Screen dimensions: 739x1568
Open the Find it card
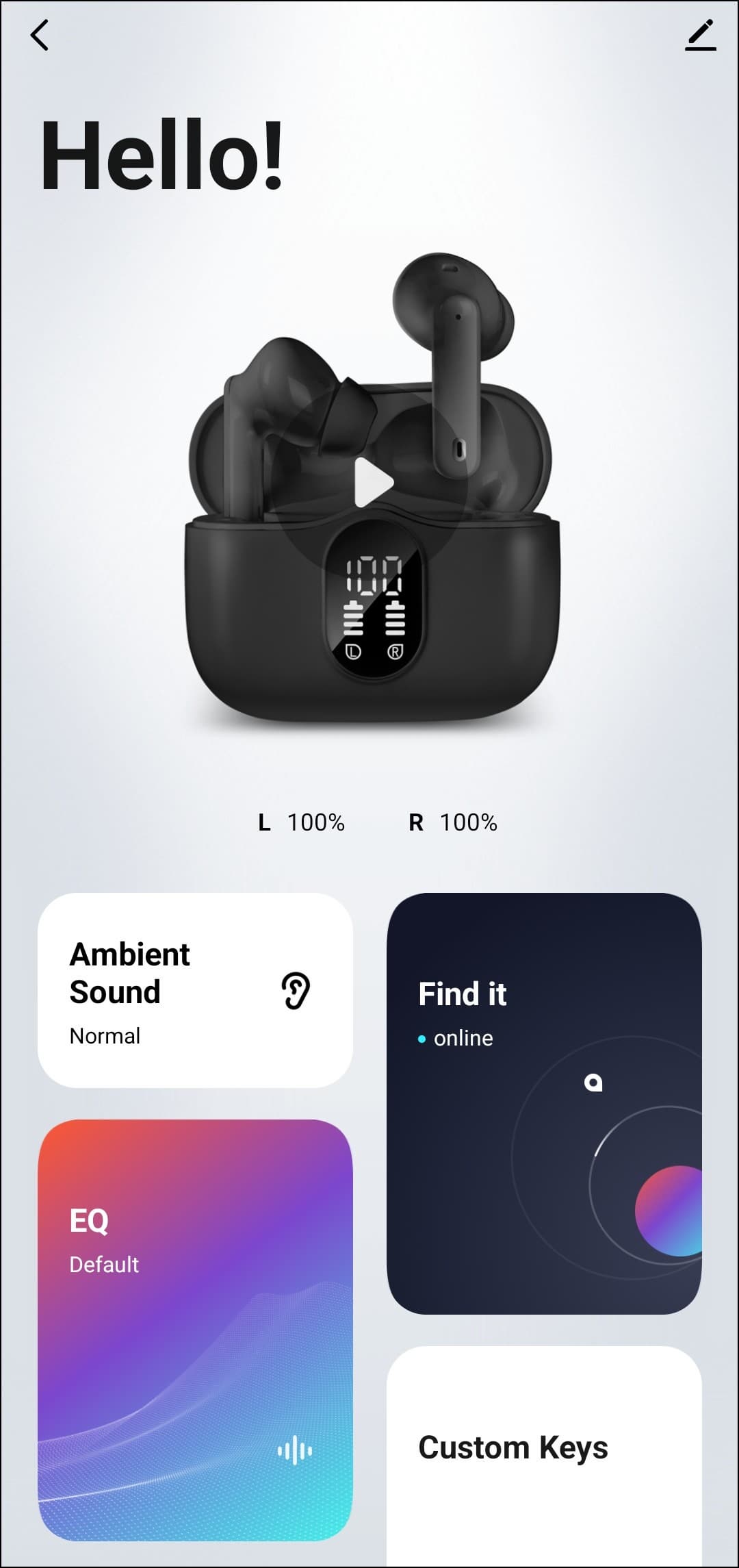pyautogui.click(x=544, y=1102)
